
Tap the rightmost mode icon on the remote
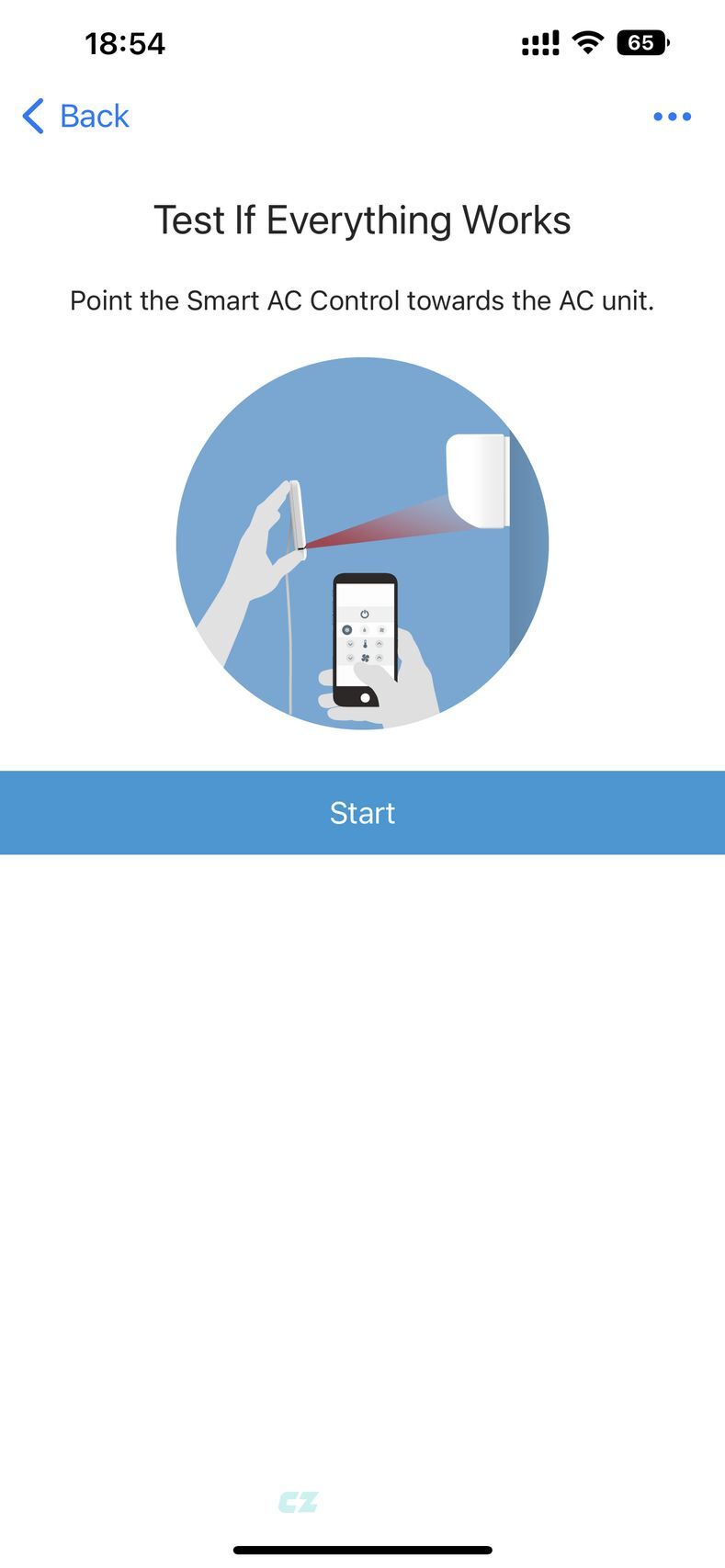(381, 629)
